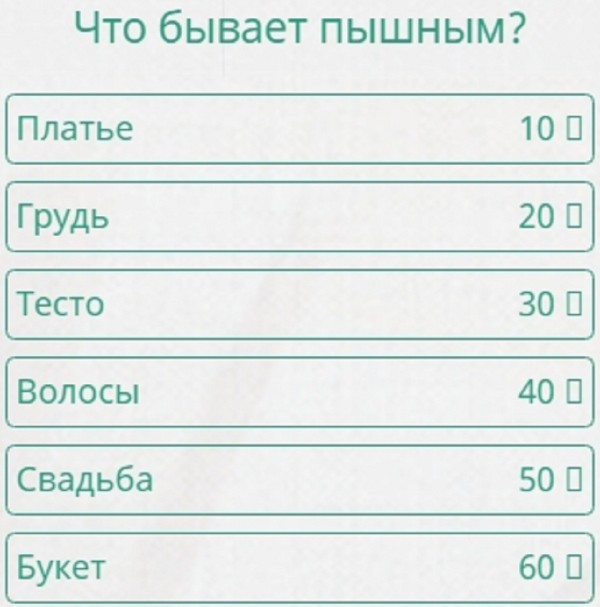Choose the Грудь answer row

(300, 216)
